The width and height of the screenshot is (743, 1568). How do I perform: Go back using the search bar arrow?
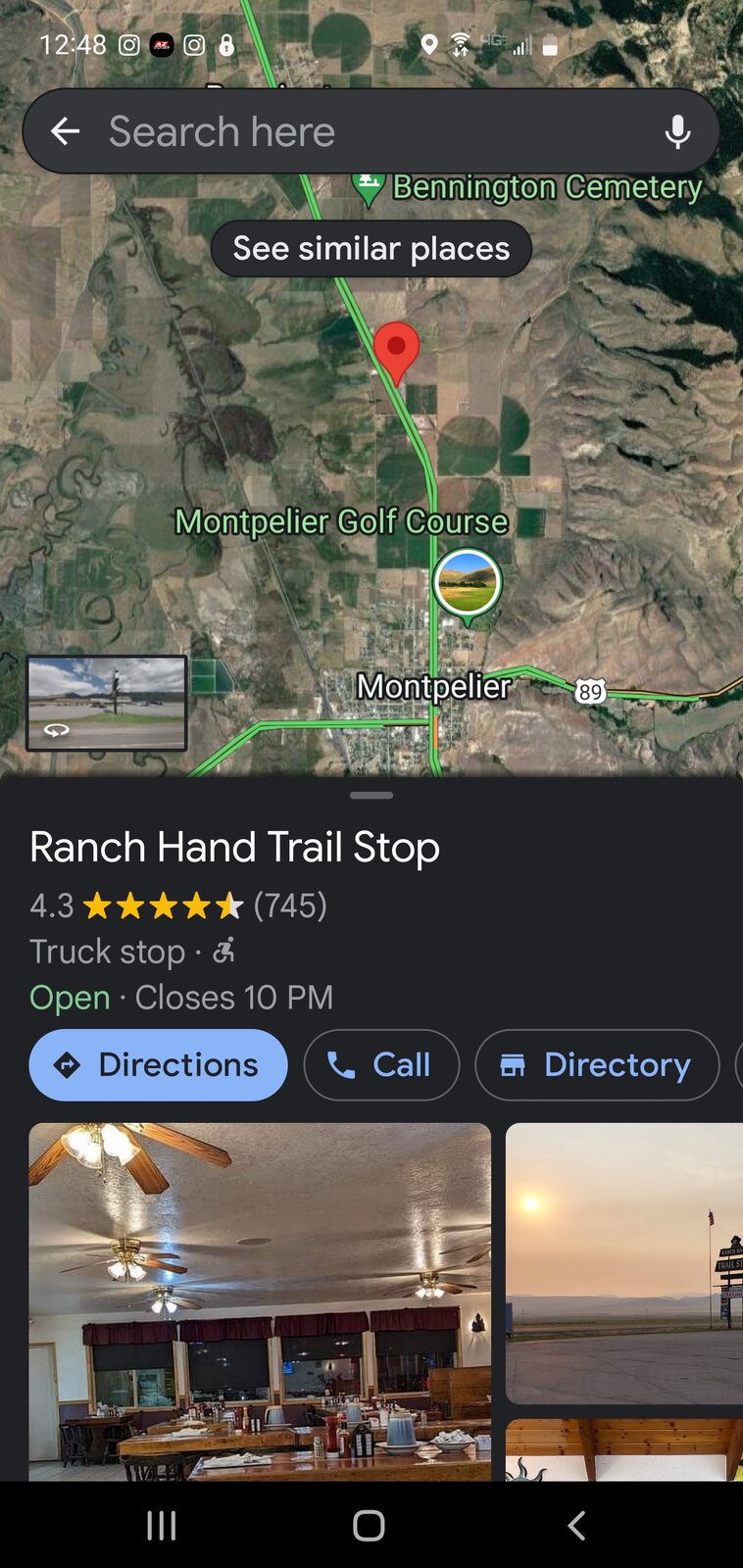point(66,131)
